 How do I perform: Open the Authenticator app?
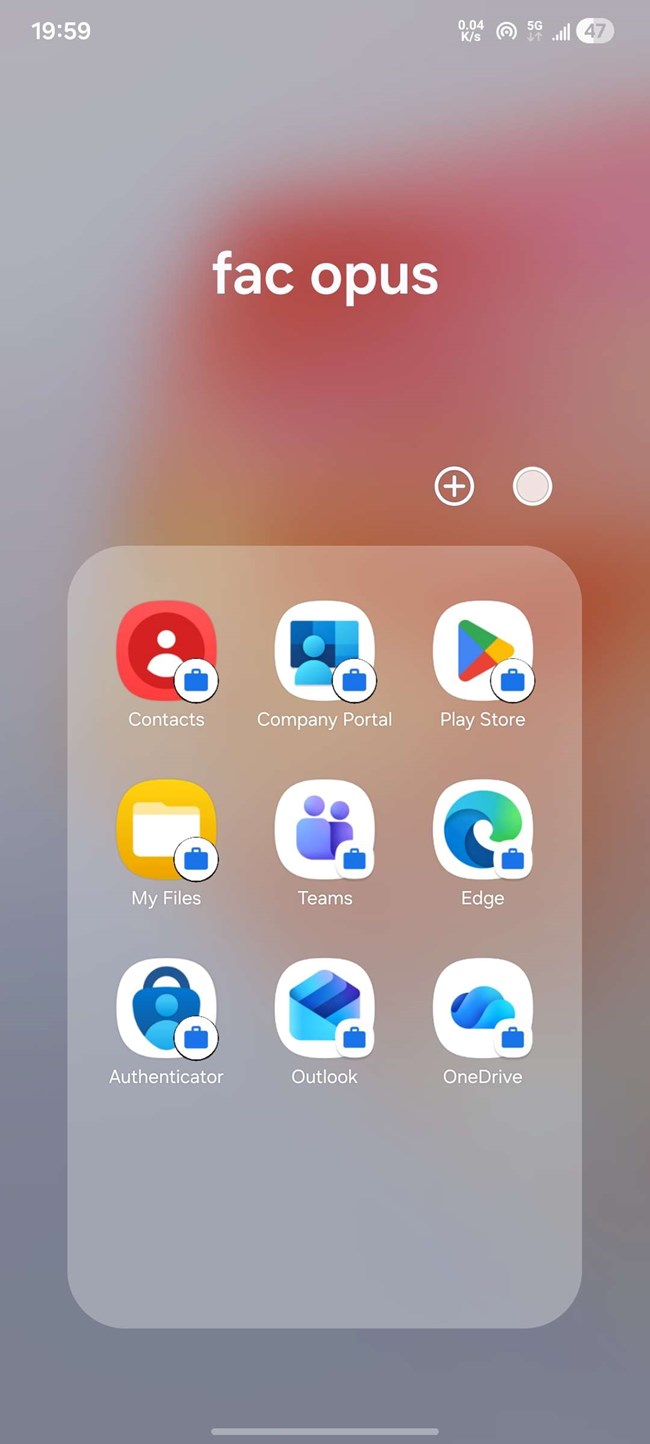coord(166,1008)
